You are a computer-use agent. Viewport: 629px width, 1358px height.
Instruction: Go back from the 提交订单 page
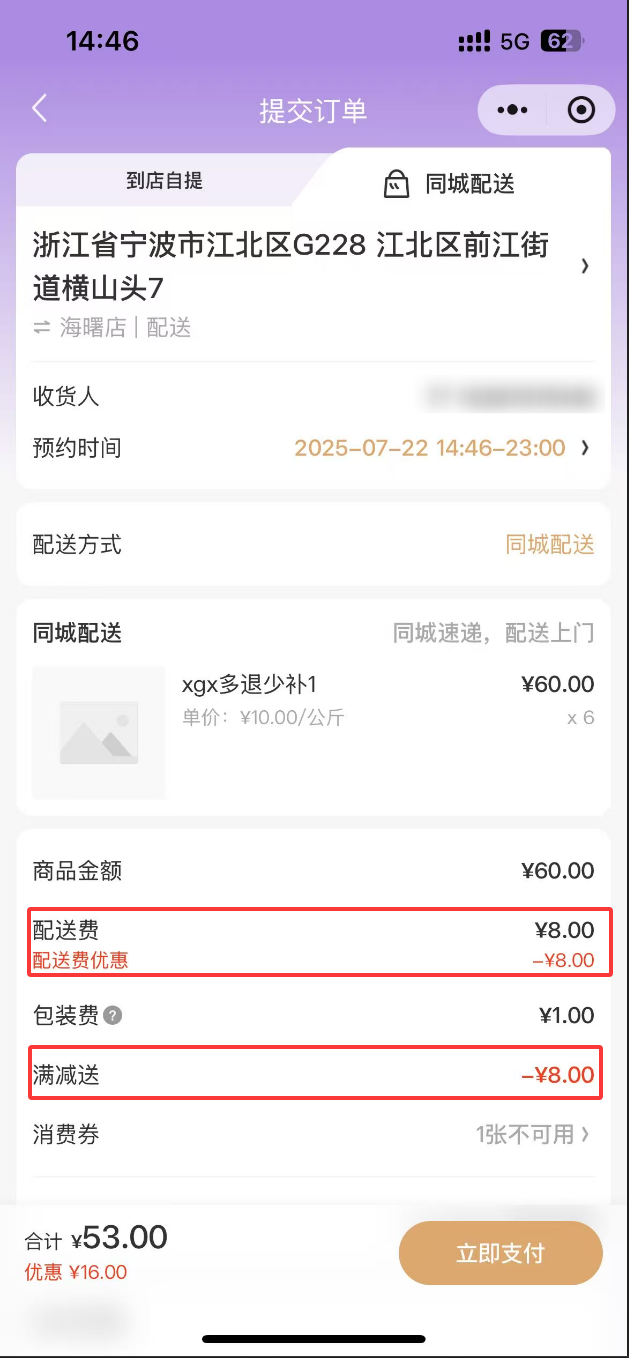(x=39, y=109)
